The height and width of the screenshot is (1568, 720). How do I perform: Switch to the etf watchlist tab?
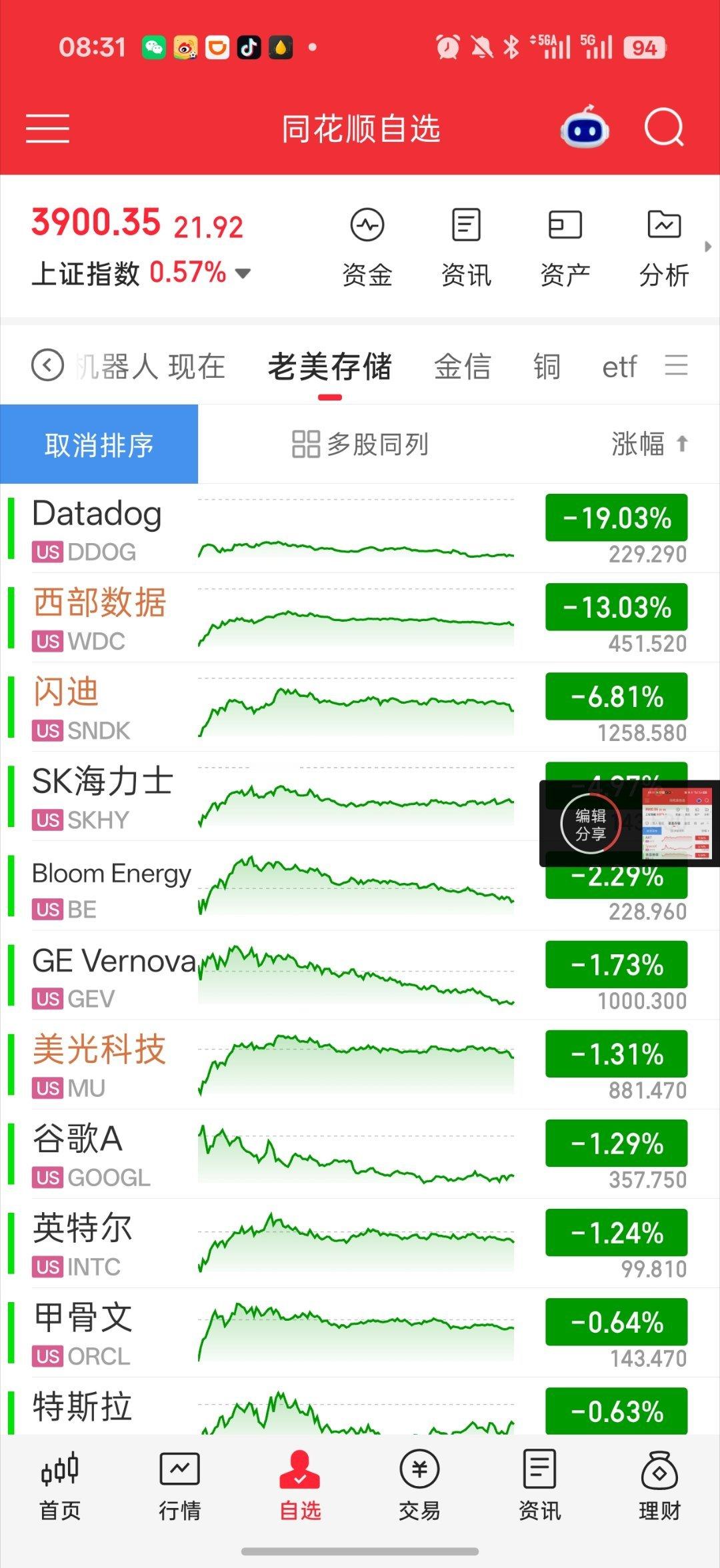coord(619,367)
